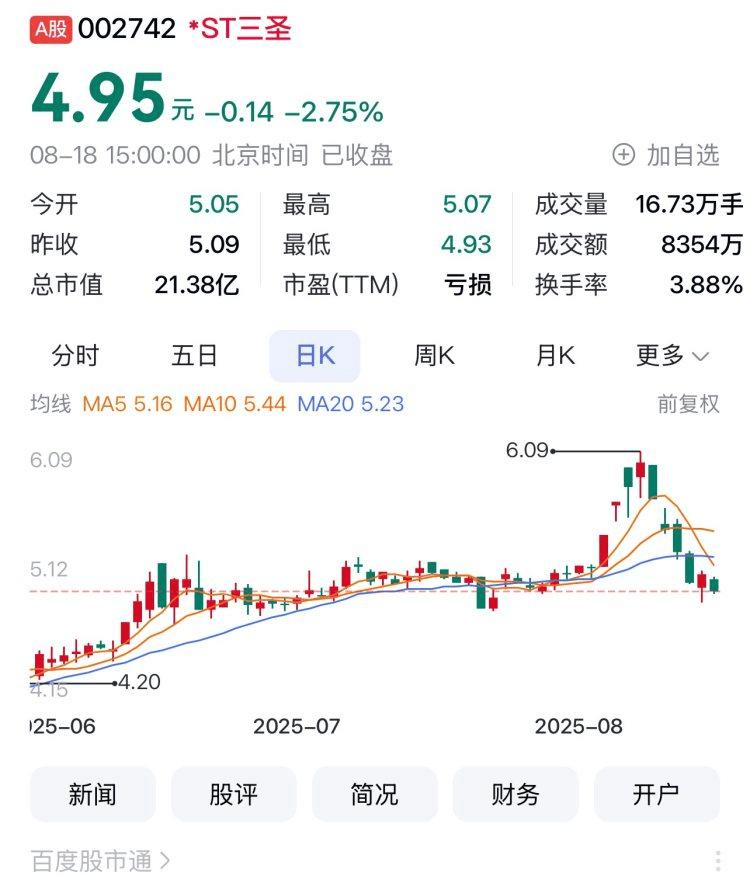Switch to the 五日 chart tab
The height and width of the screenshot is (883, 750).
tap(195, 356)
